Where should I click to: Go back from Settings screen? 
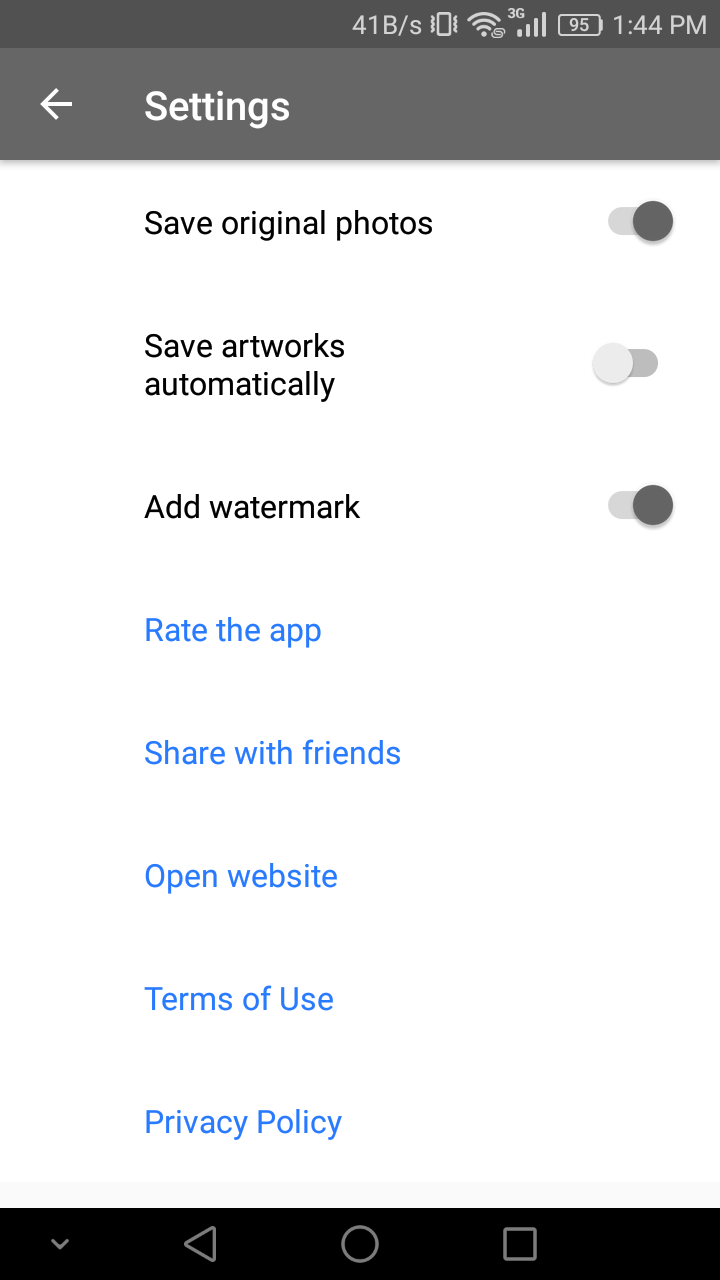56,104
